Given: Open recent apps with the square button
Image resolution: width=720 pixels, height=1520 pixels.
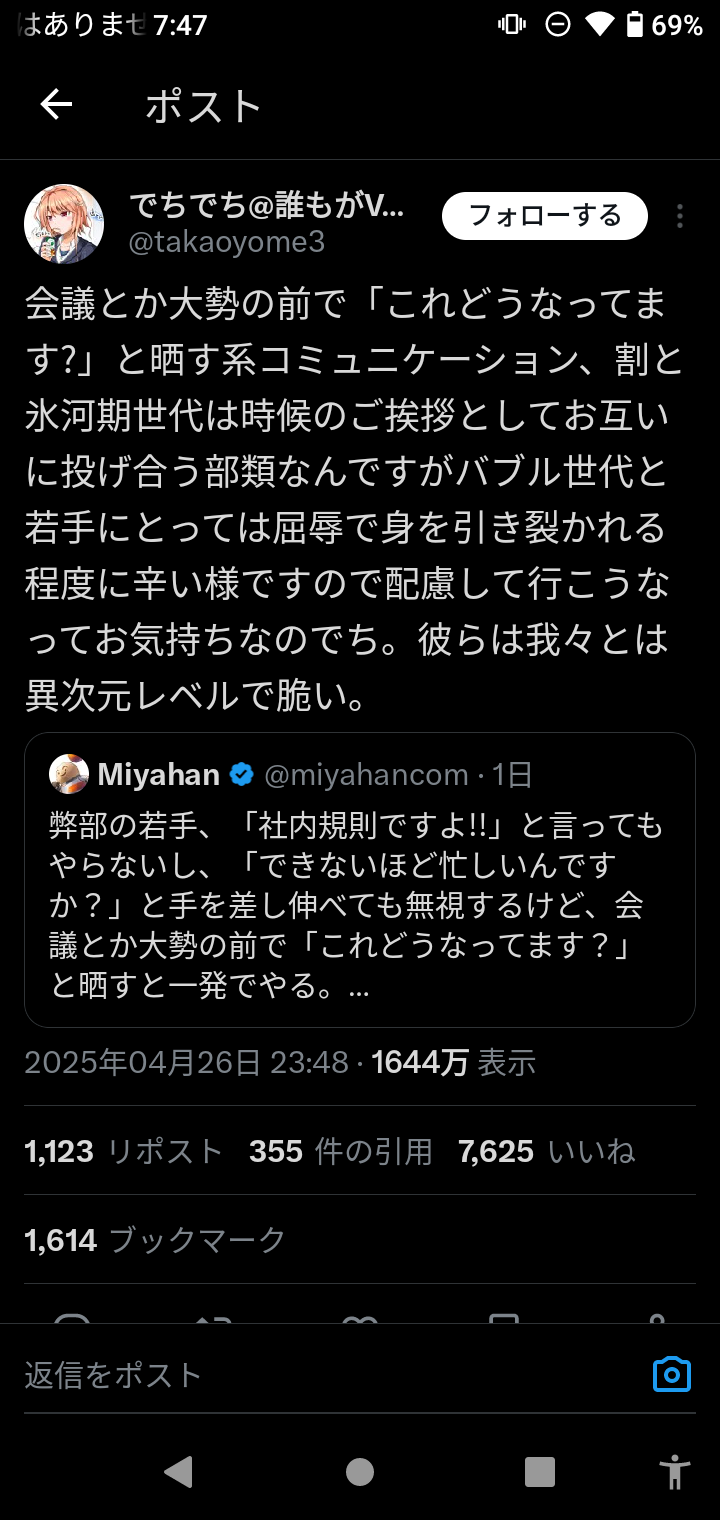Looking at the screenshot, I should click(540, 1471).
